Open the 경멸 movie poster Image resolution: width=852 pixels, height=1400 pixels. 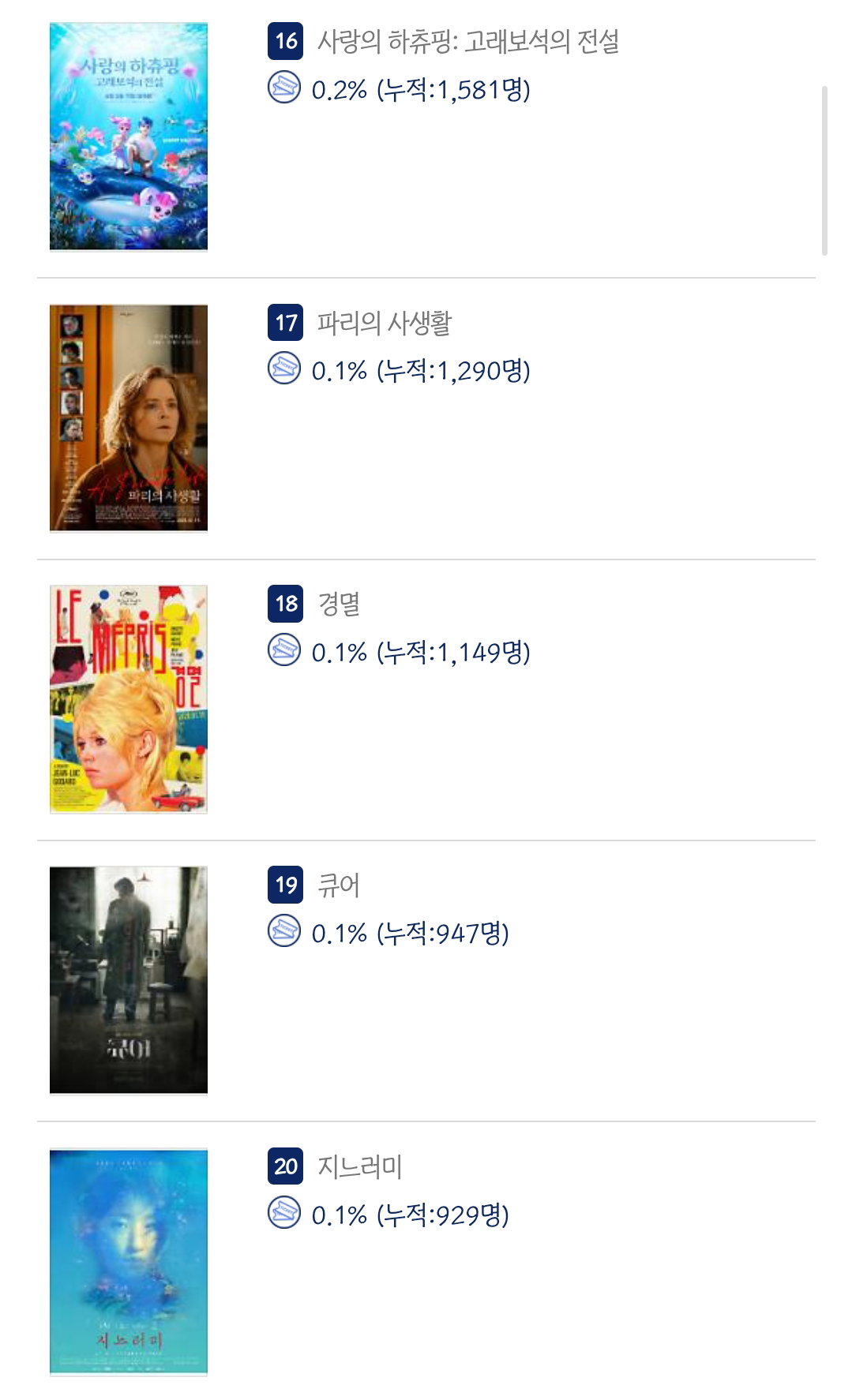(x=129, y=699)
